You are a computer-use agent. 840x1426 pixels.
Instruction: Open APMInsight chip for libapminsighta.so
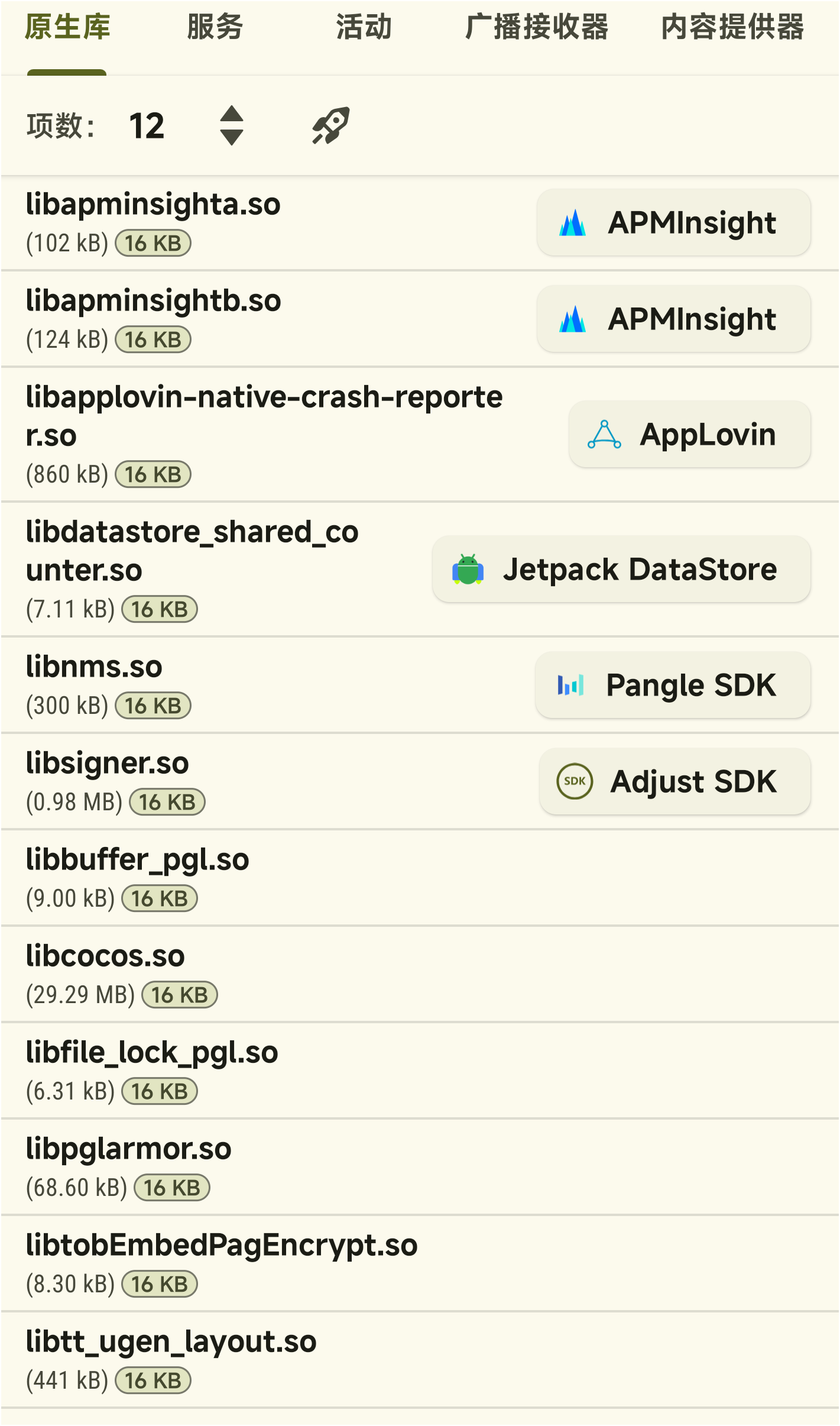tap(673, 223)
